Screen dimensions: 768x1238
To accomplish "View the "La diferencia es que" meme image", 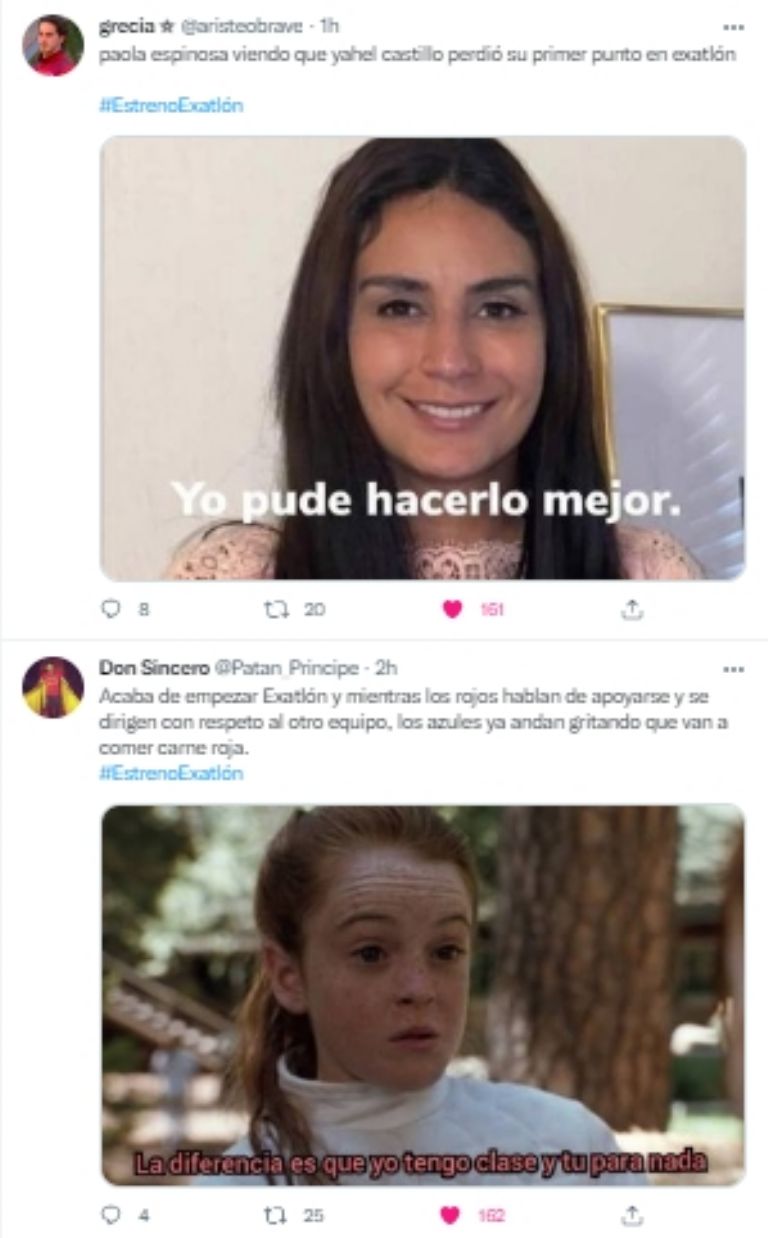I will click(422, 995).
